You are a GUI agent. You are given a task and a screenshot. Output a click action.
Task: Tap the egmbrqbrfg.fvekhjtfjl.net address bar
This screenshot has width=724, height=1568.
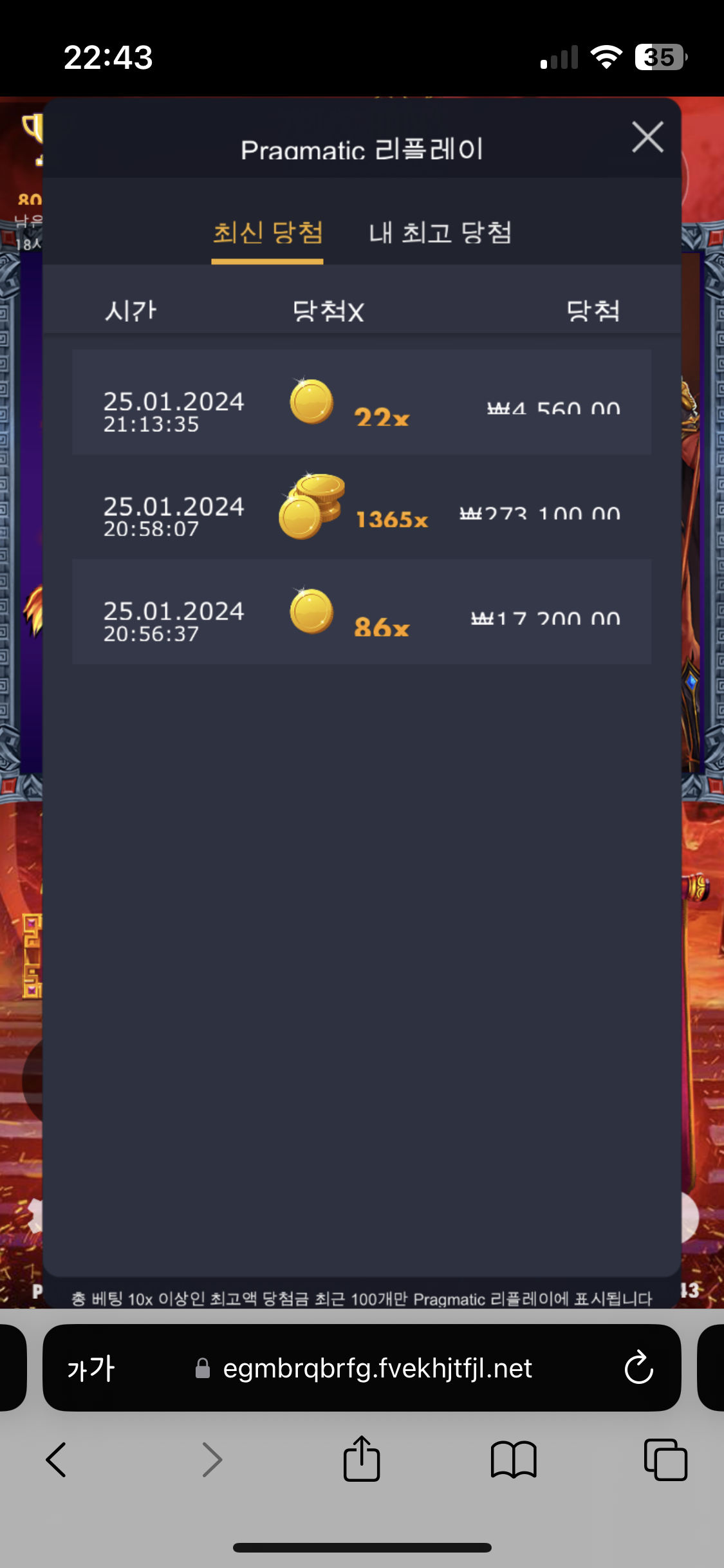[x=376, y=1368]
